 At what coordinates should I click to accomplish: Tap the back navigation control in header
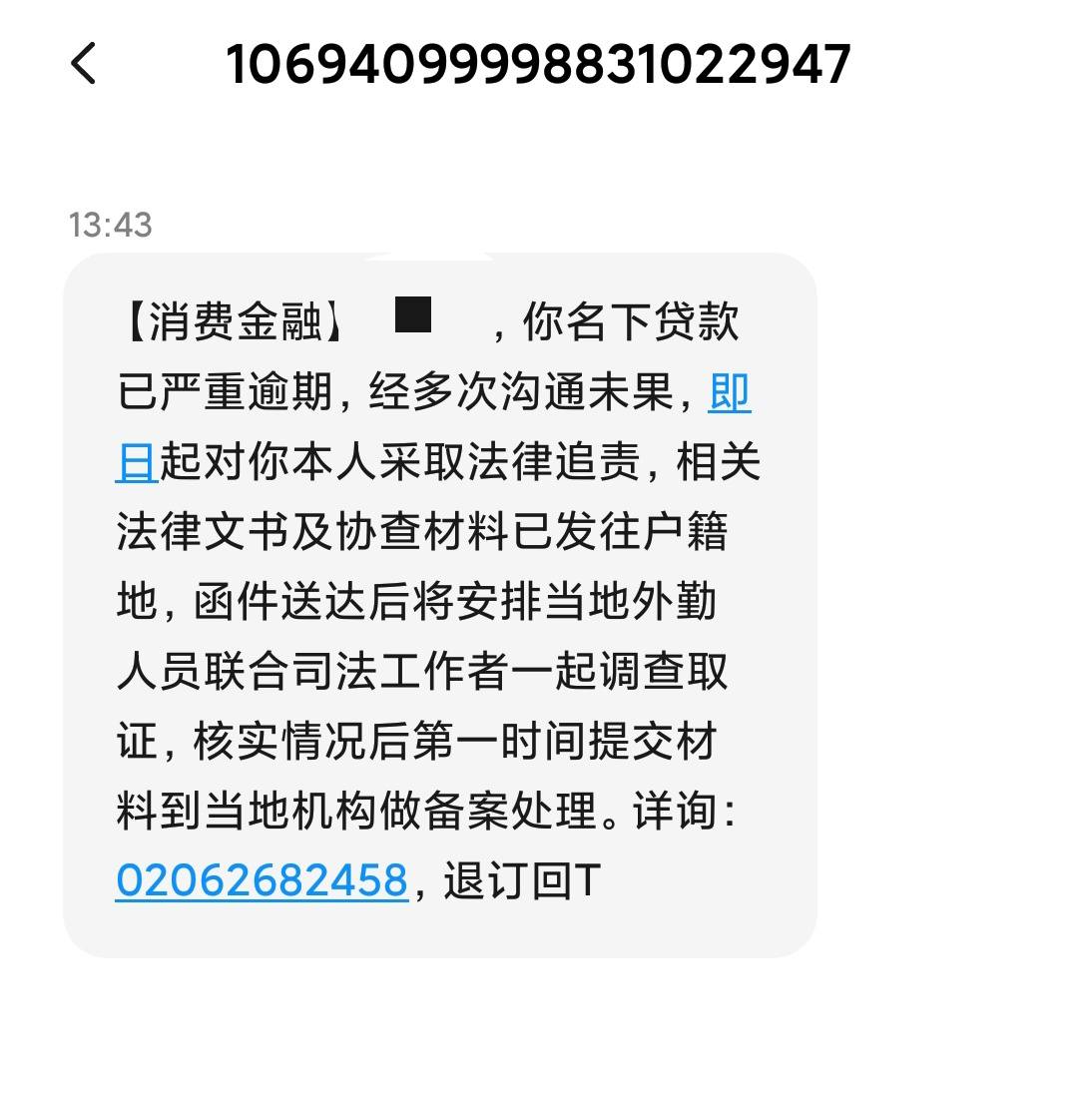pos(84,63)
